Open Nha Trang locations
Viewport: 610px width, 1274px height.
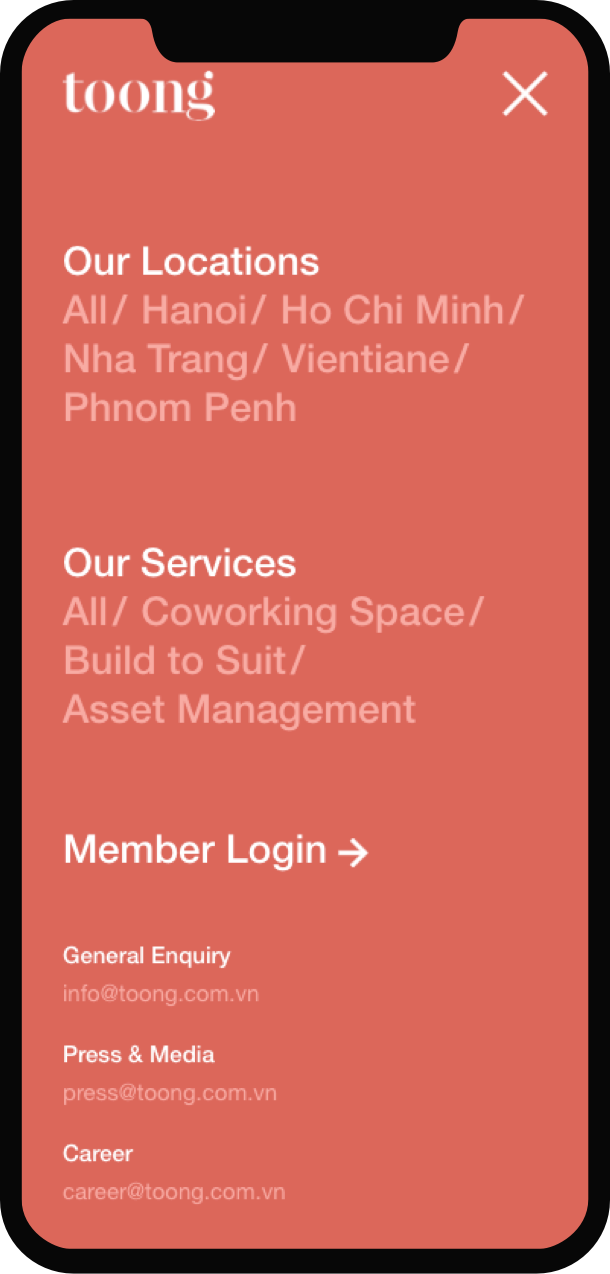pyautogui.click(x=155, y=360)
